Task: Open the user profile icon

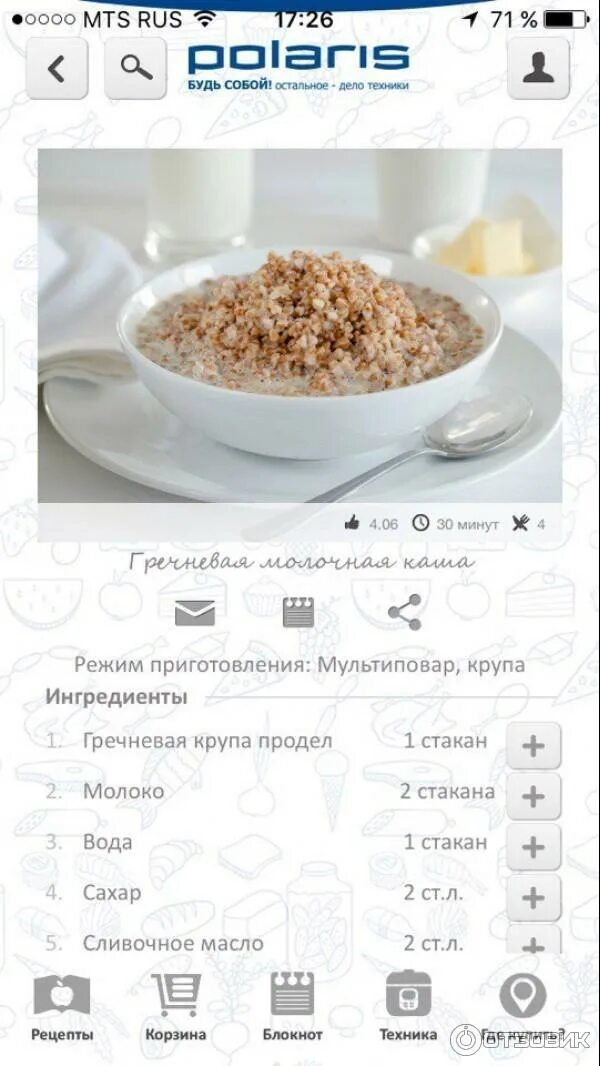Action: (538, 68)
